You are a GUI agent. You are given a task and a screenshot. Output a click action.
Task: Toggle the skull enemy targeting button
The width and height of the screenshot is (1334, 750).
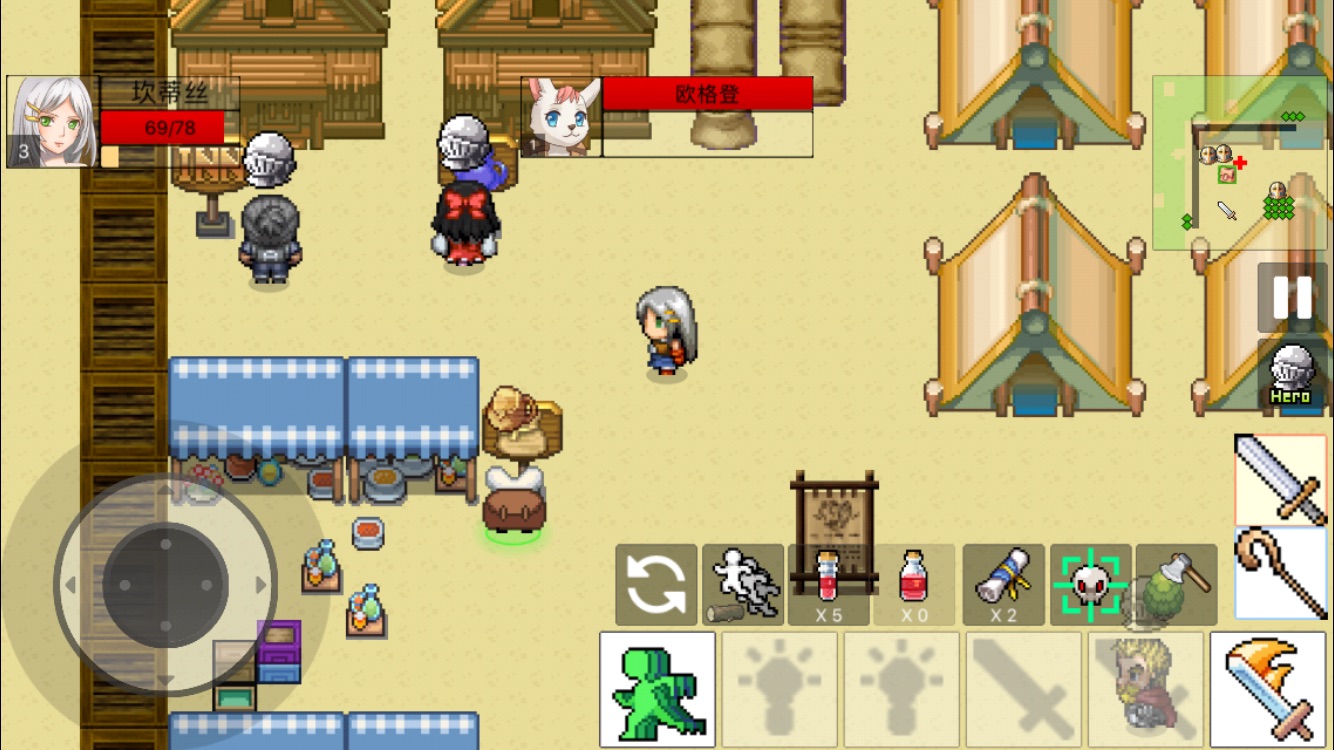tap(1090, 584)
